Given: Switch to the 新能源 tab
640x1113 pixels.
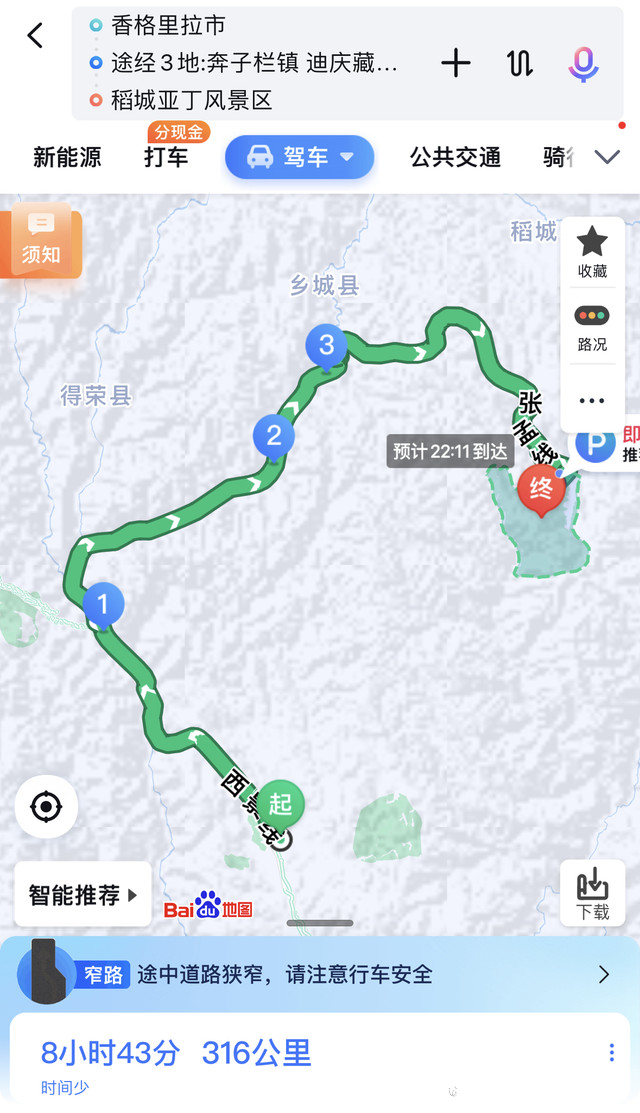Looking at the screenshot, I should 67,157.
